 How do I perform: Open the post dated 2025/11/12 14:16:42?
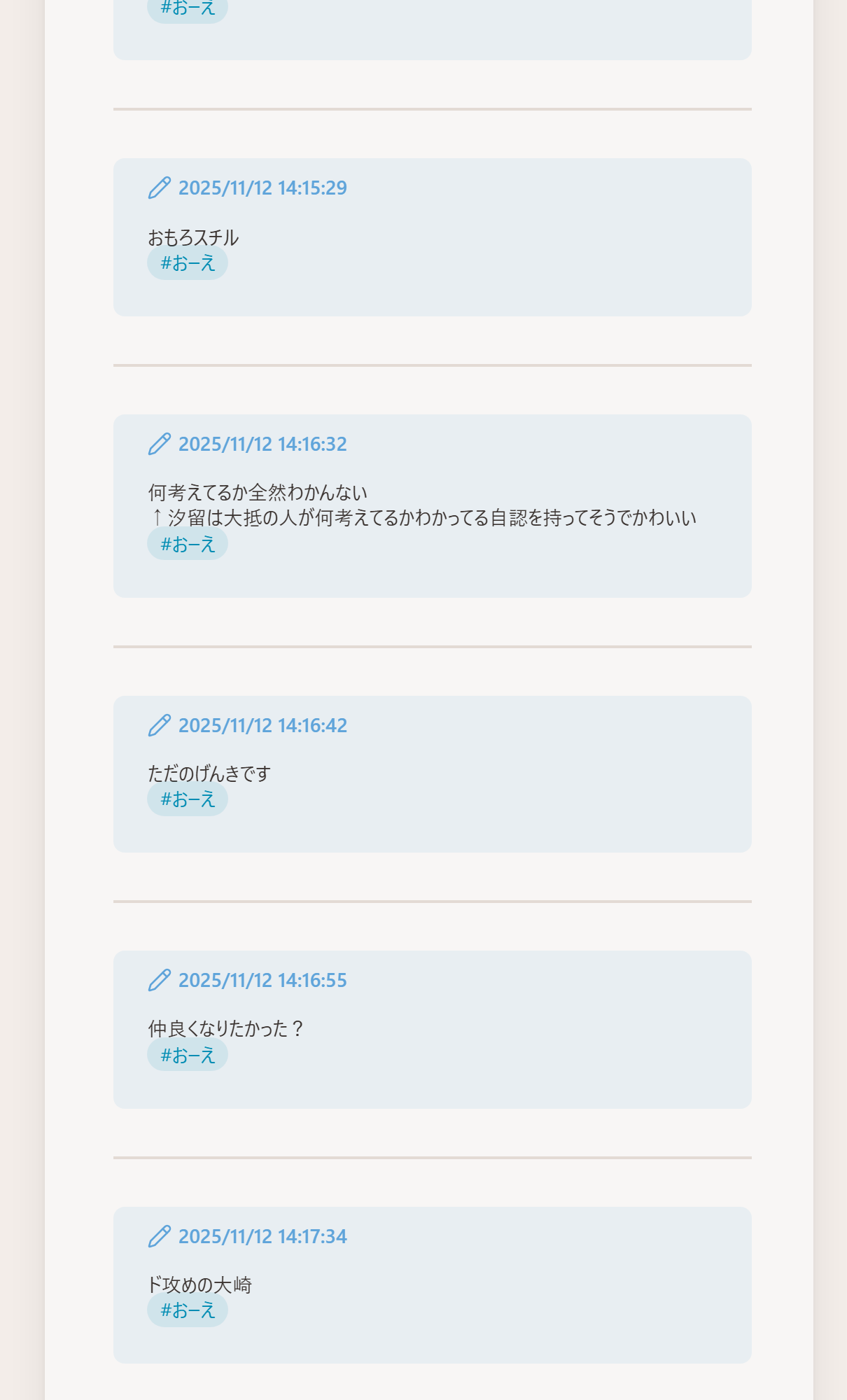pos(262,725)
